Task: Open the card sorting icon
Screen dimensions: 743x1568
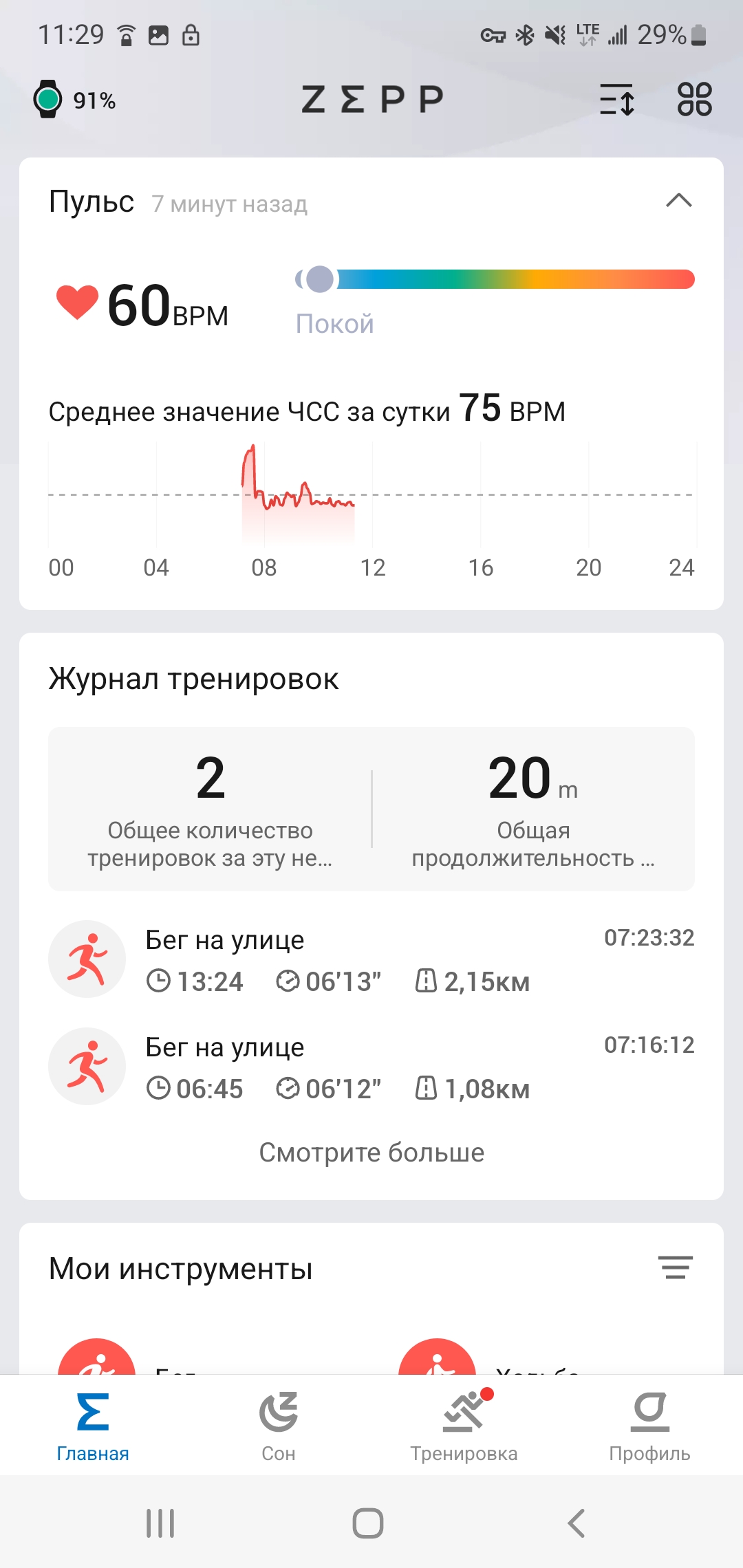Action: pos(616,100)
